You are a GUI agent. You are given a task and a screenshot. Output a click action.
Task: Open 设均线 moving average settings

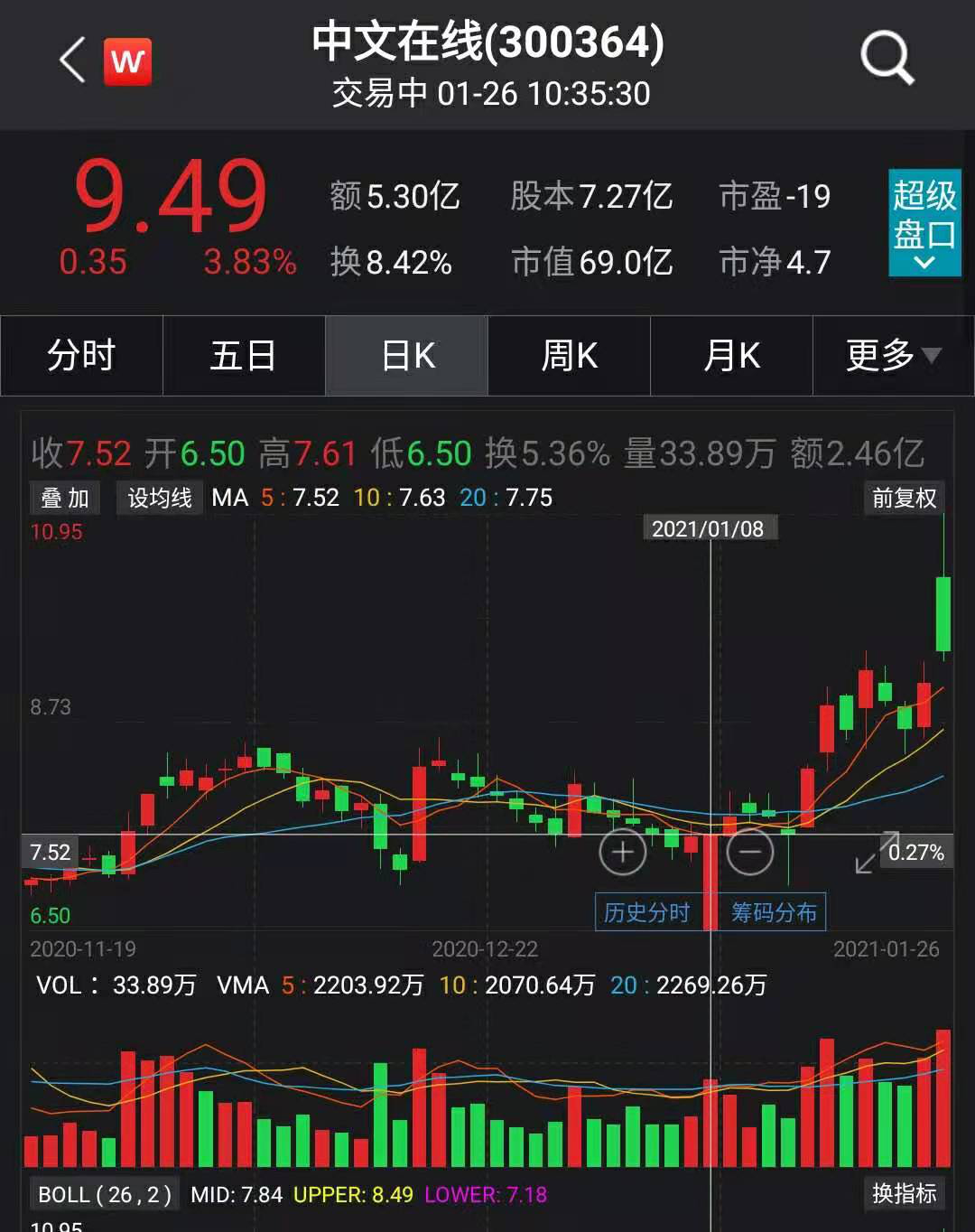tap(160, 498)
